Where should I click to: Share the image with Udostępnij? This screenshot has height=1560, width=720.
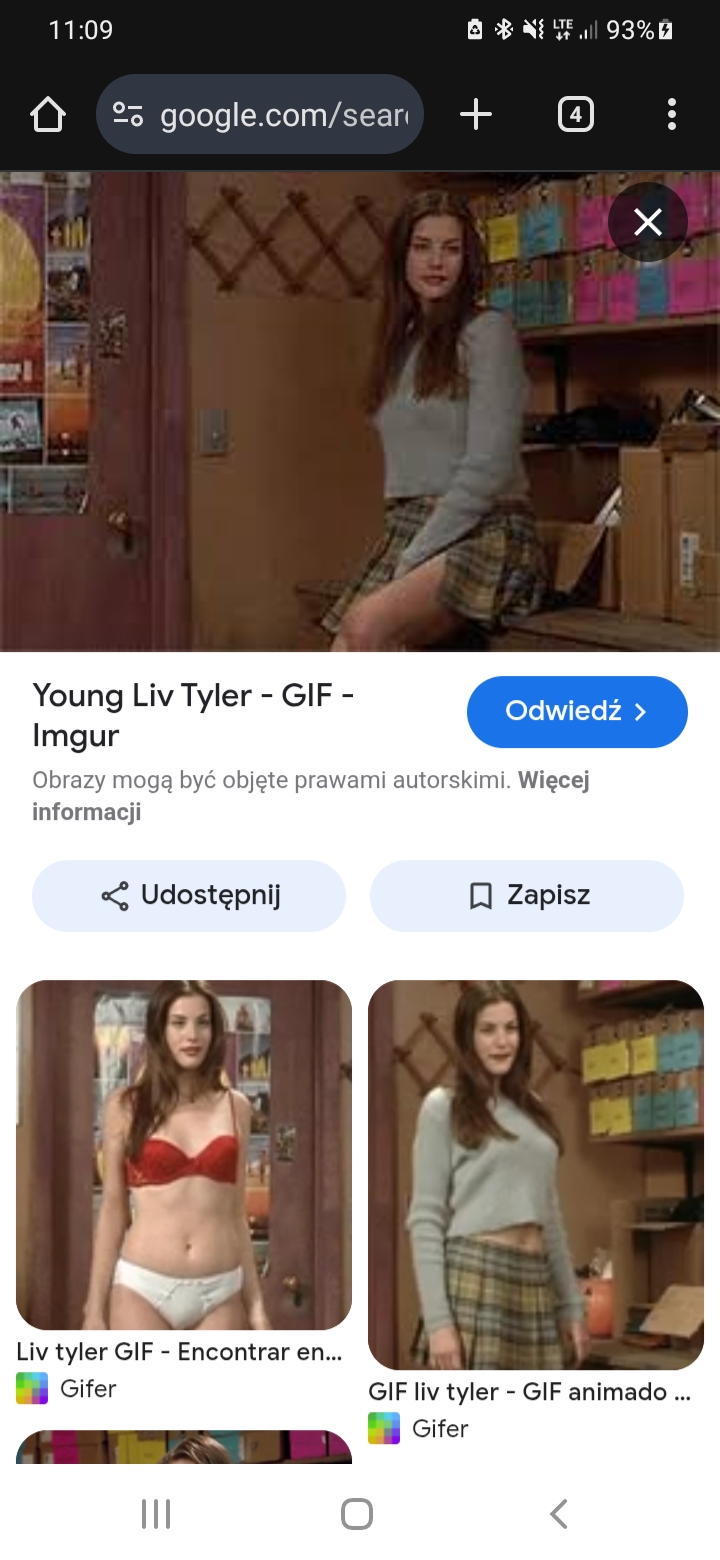tap(189, 895)
